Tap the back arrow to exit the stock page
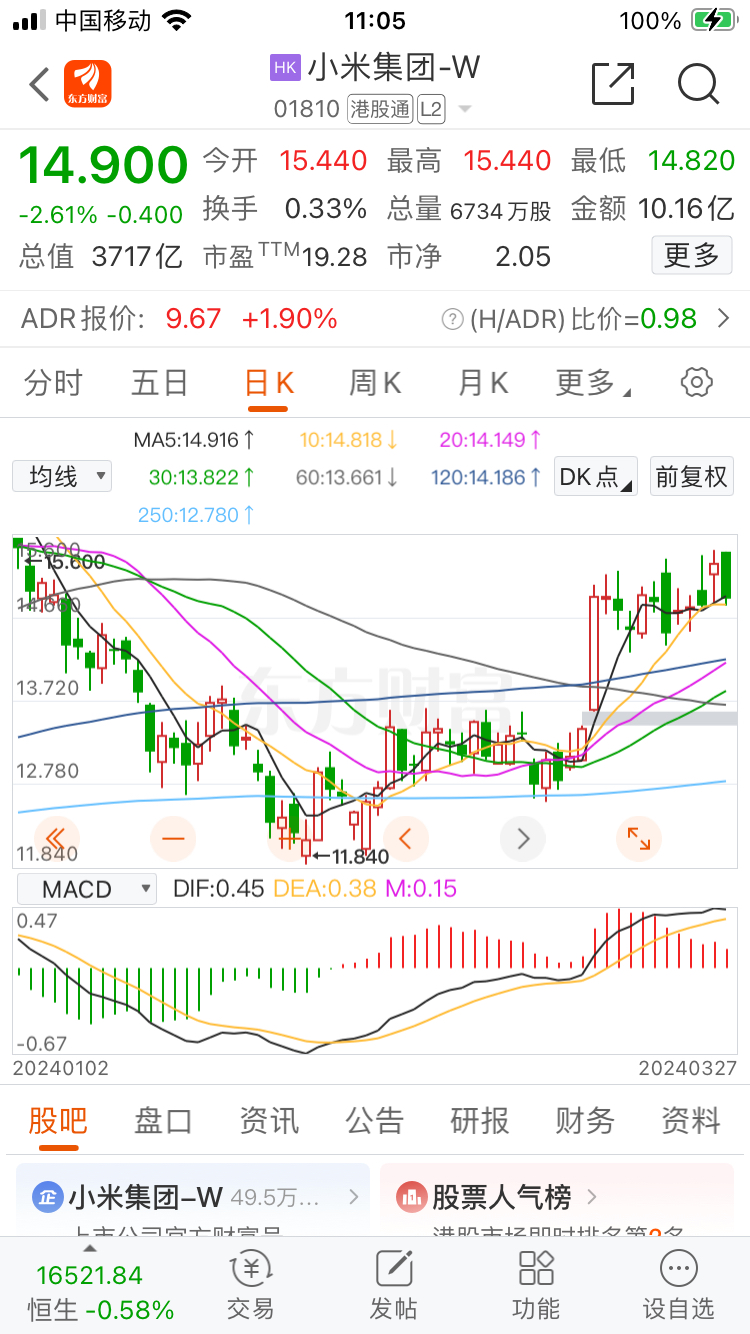 point(37,84)
